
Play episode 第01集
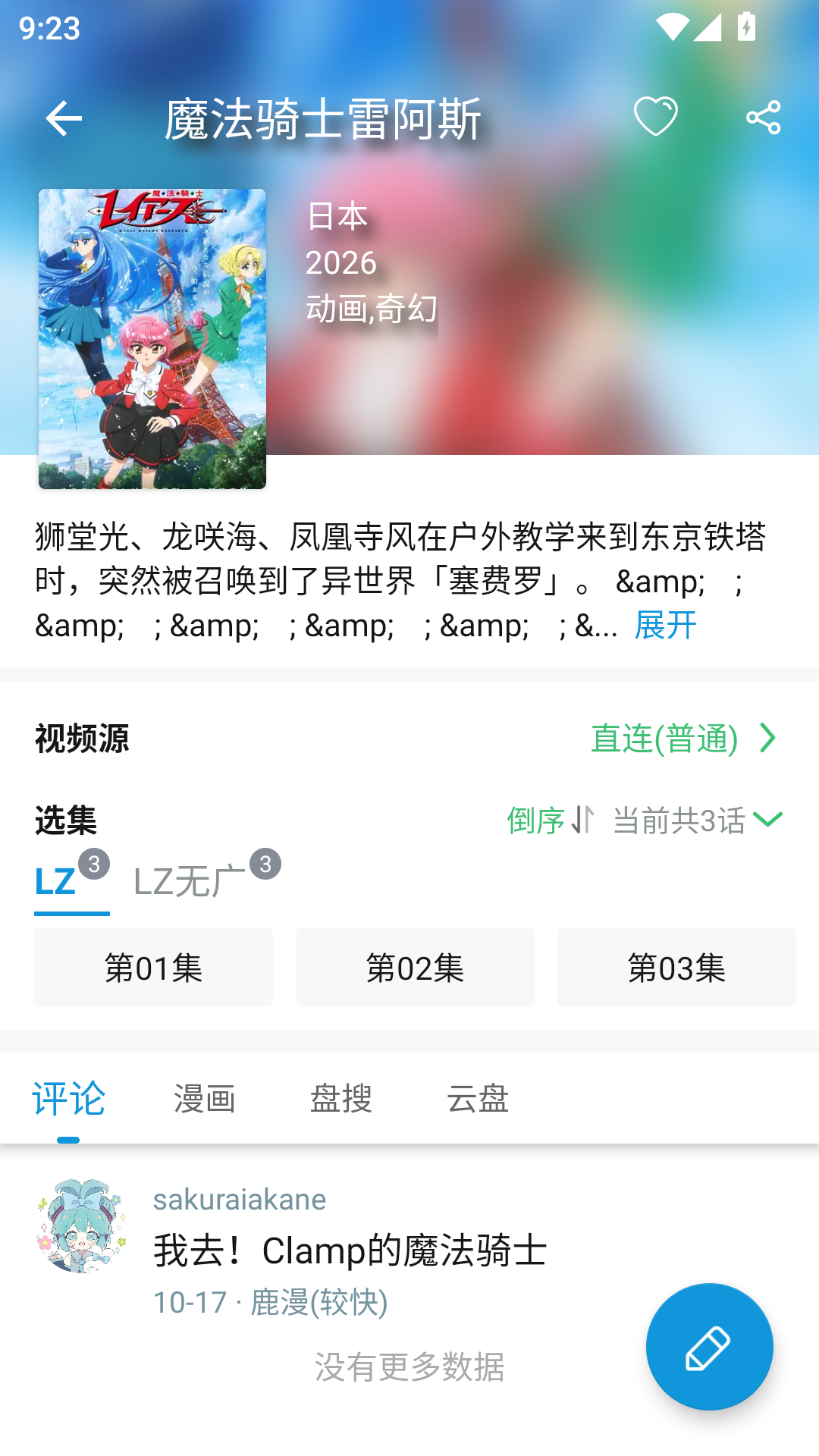tap(153, 968)
